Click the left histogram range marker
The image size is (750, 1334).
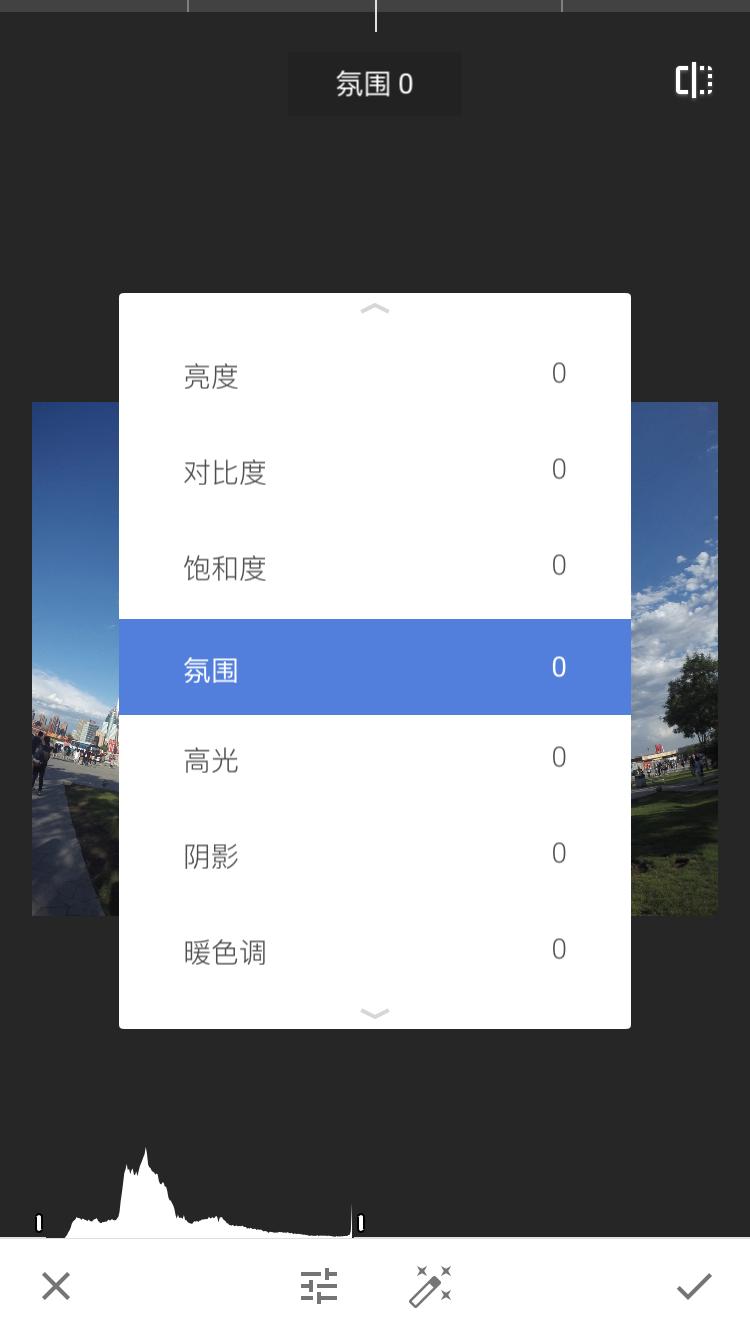click(x=39, y=1222)
